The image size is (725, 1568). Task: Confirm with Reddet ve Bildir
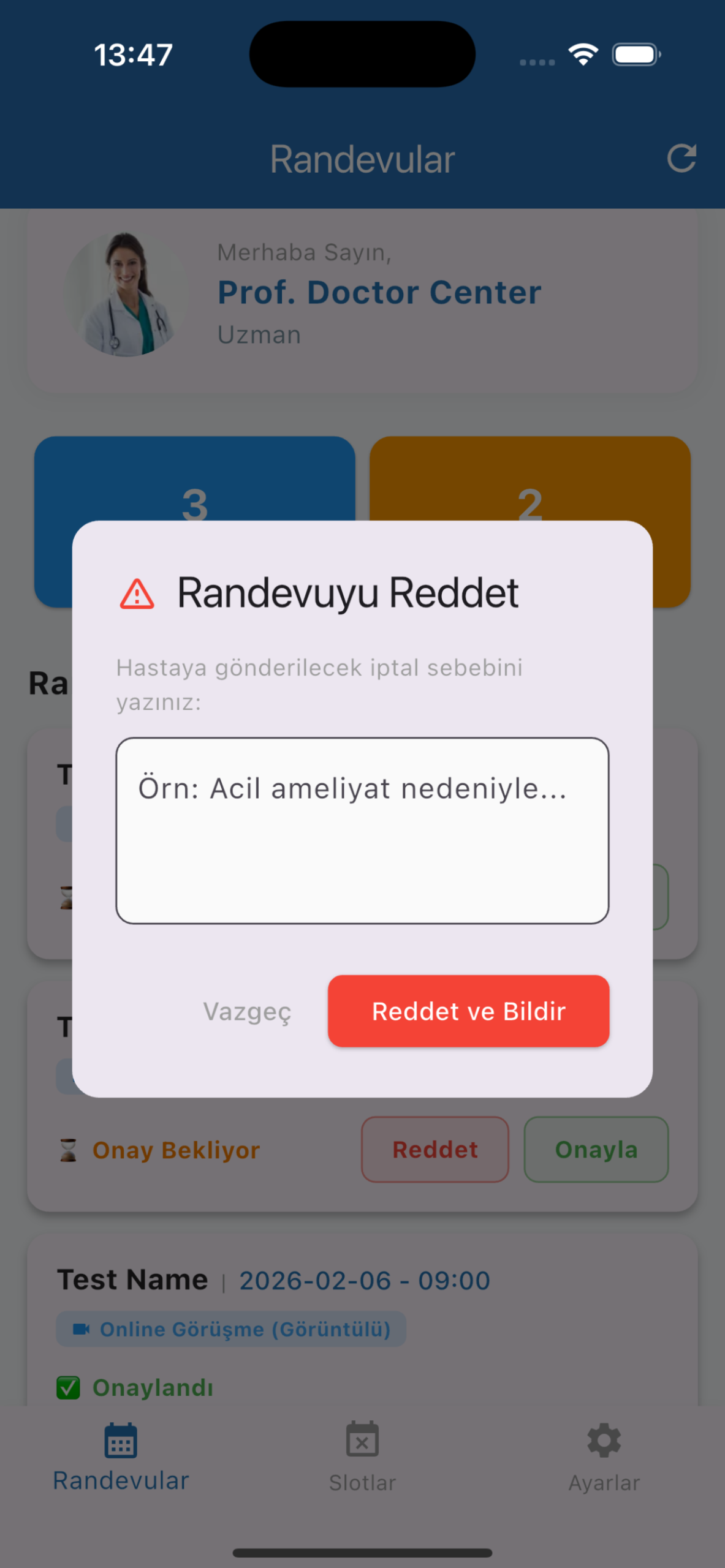[x=468, y=1011]
